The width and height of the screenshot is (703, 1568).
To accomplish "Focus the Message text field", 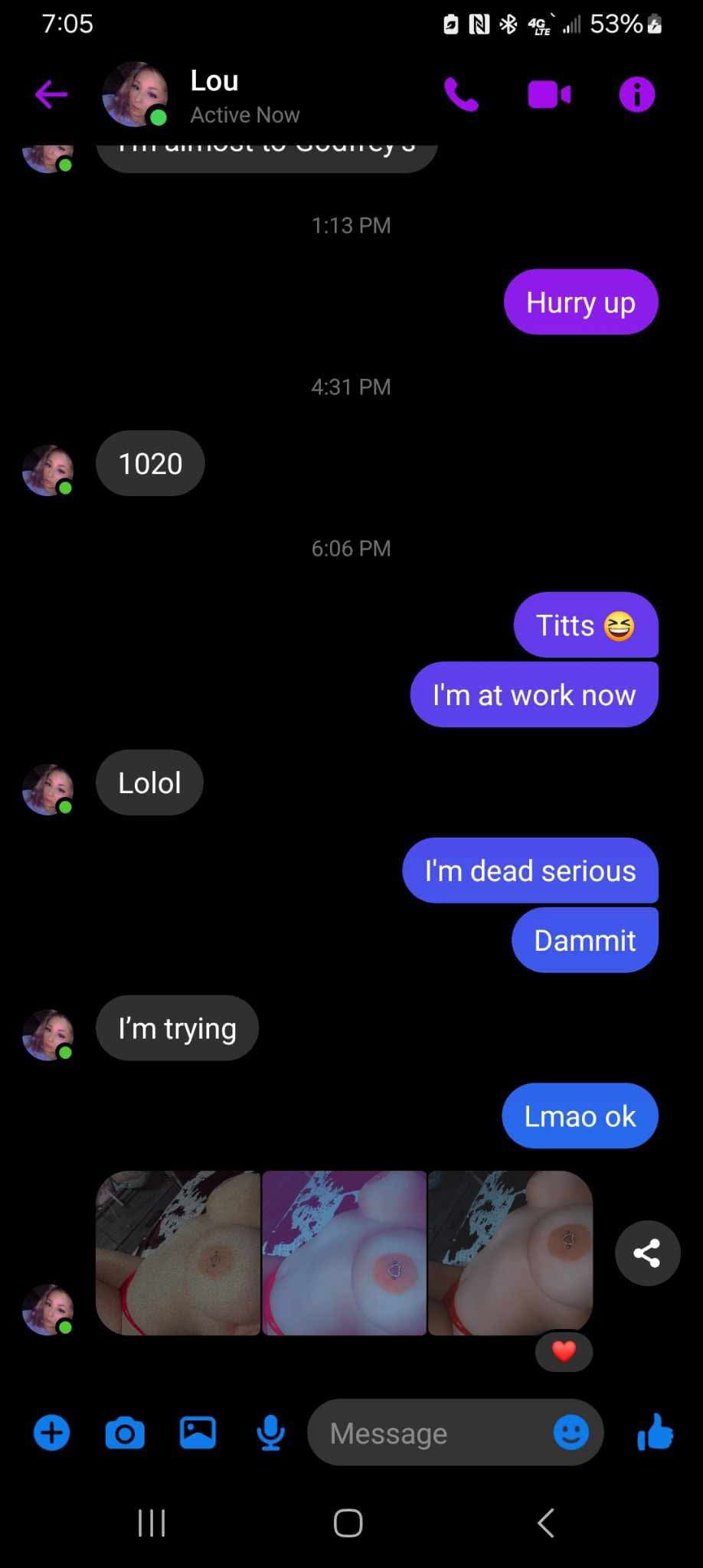I will 429,1432.
